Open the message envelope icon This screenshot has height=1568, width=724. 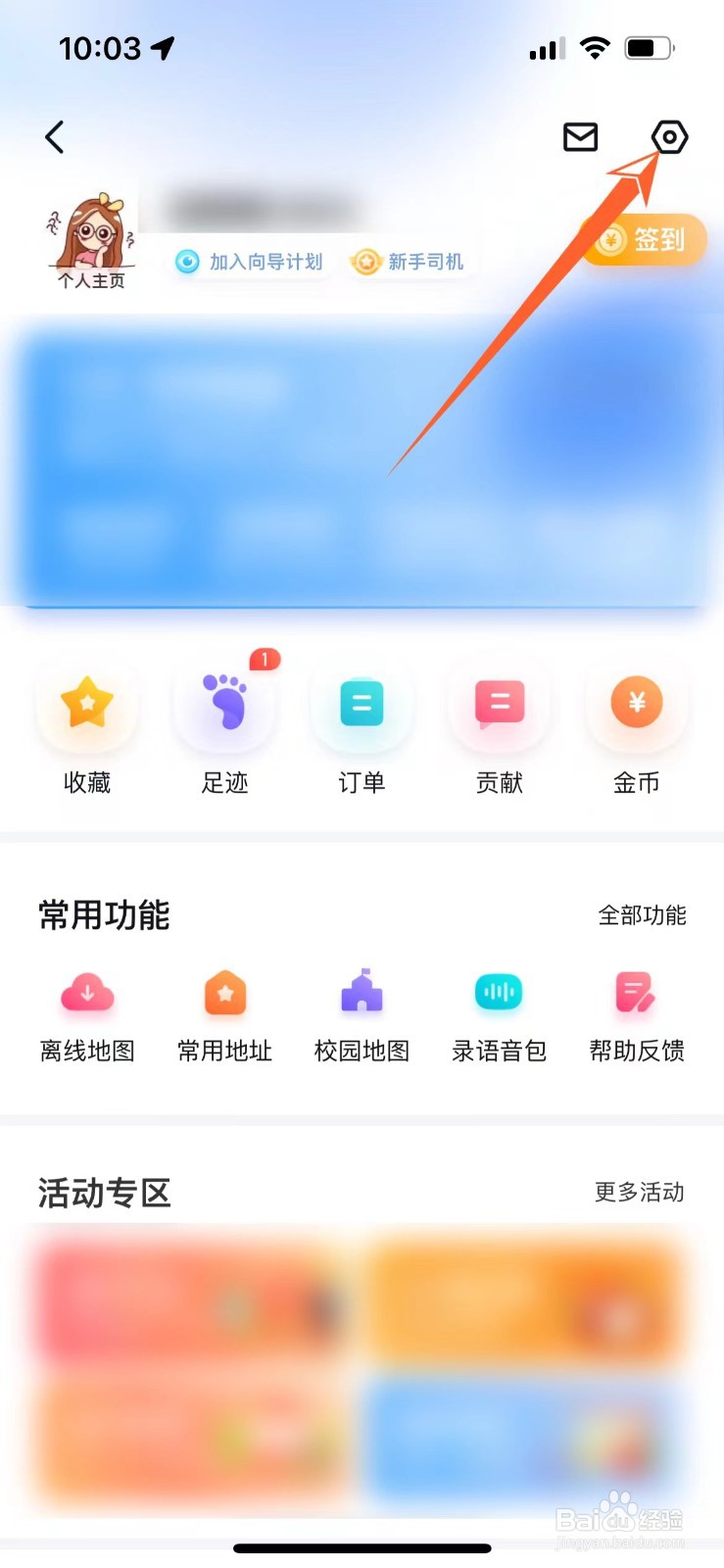tap(580, 137)
